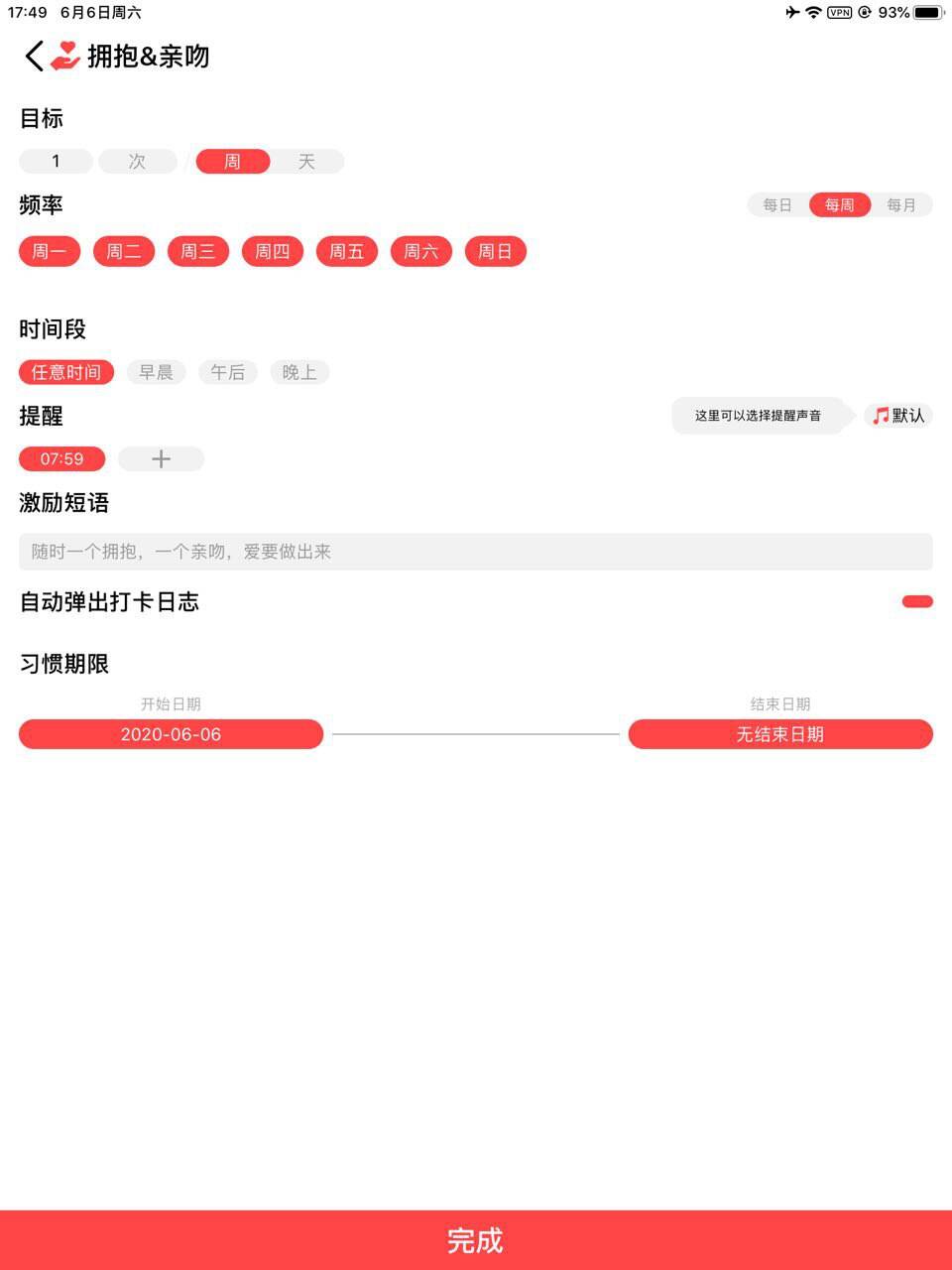Choose 早晨 as the time period
The height and width of the screenshot is (1270, 952).
click(156, 373)
